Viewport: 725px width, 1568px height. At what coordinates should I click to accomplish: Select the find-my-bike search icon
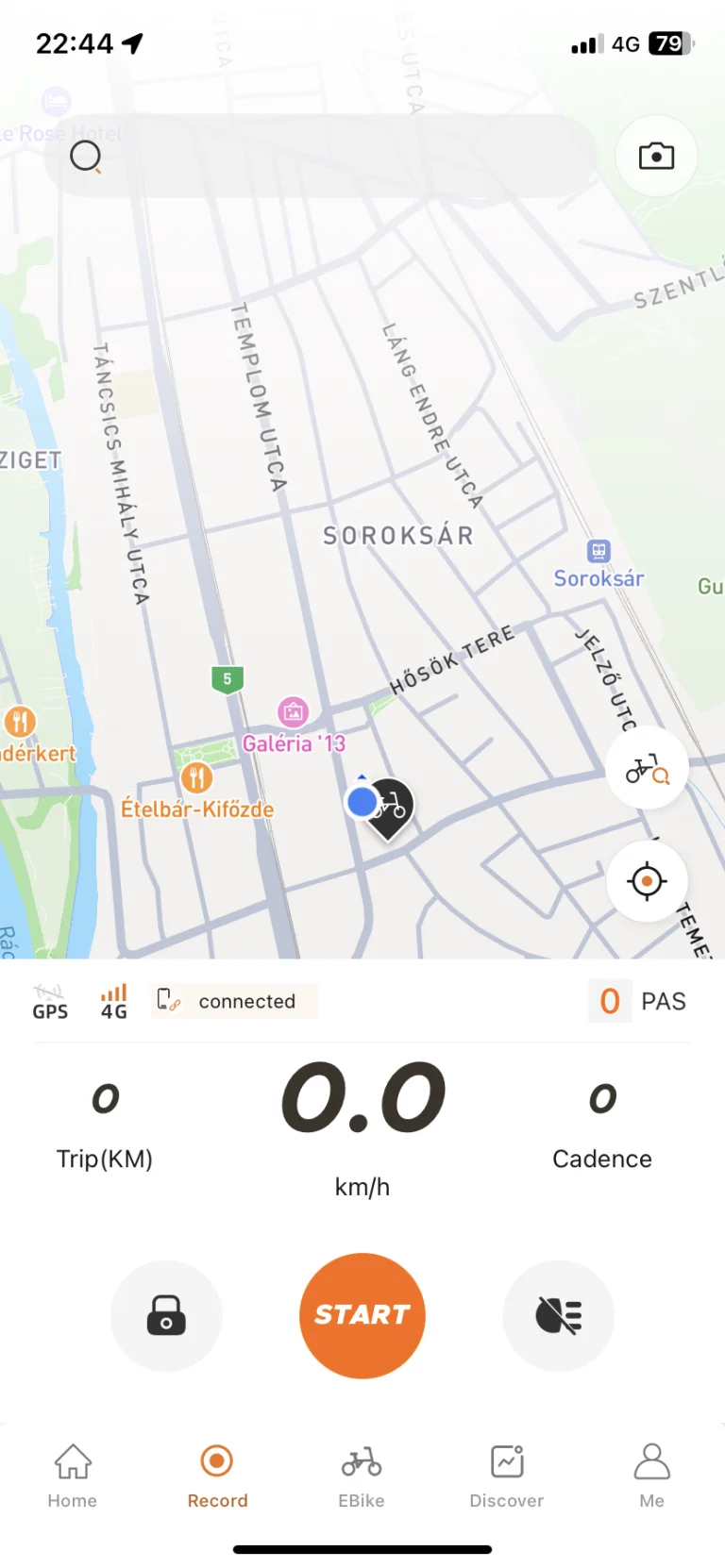point(647,769)
